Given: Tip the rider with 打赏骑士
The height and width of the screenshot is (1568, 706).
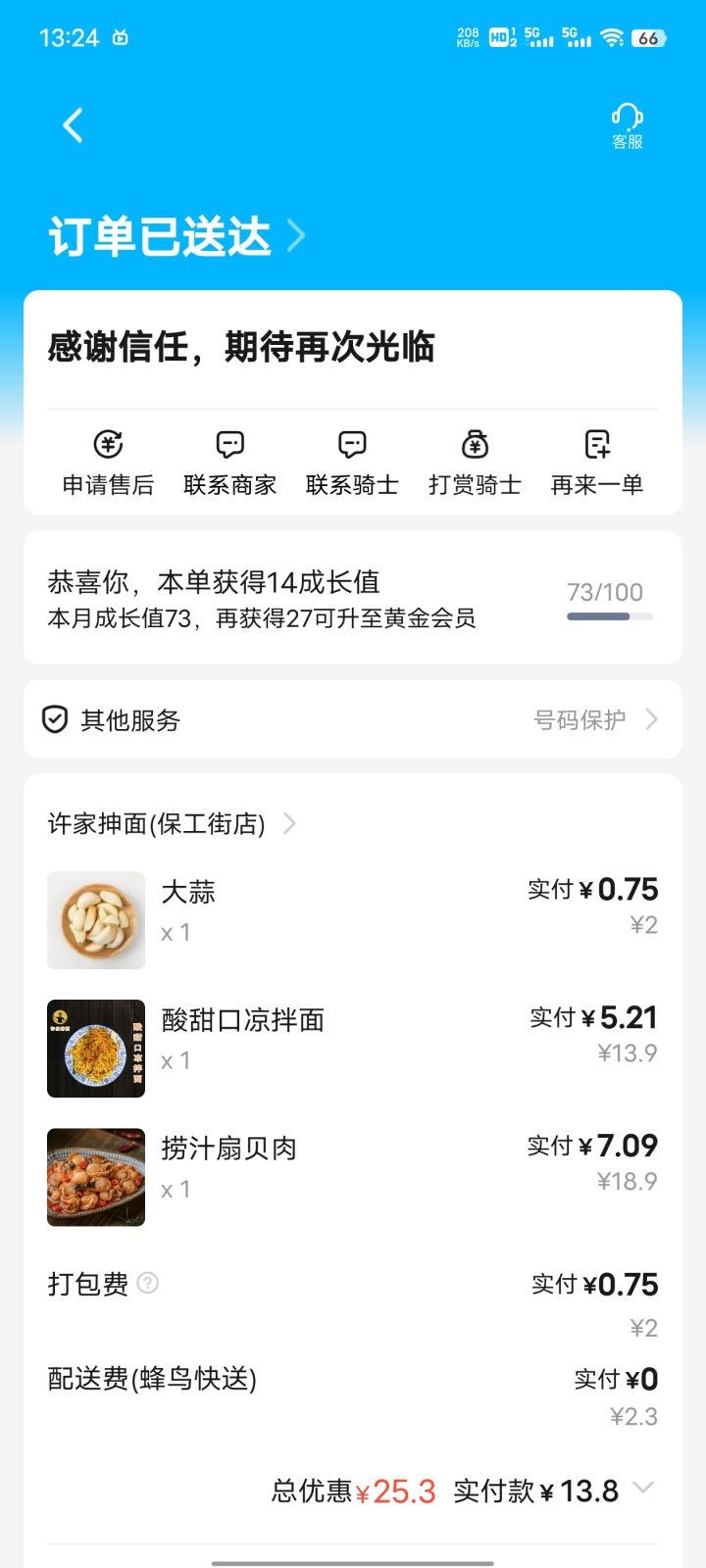Looking at the screenshot, I should click(x=475, y=463).
